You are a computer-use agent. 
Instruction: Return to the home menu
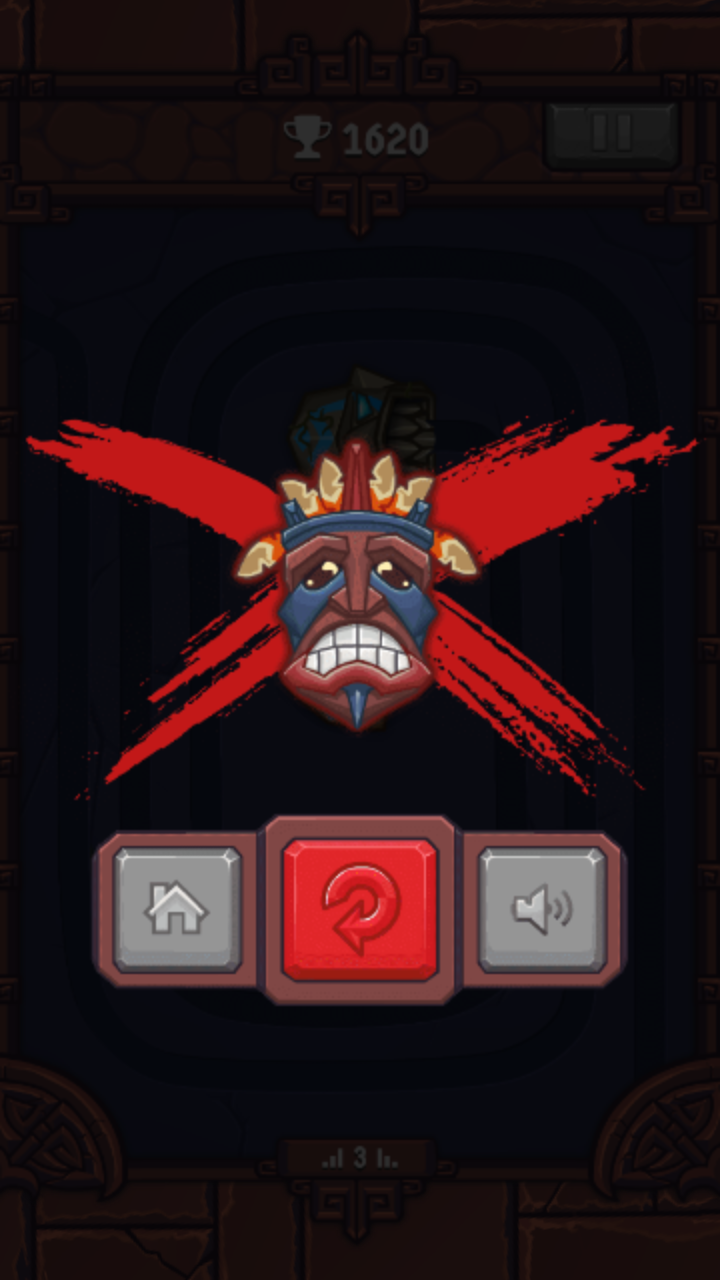177,909
